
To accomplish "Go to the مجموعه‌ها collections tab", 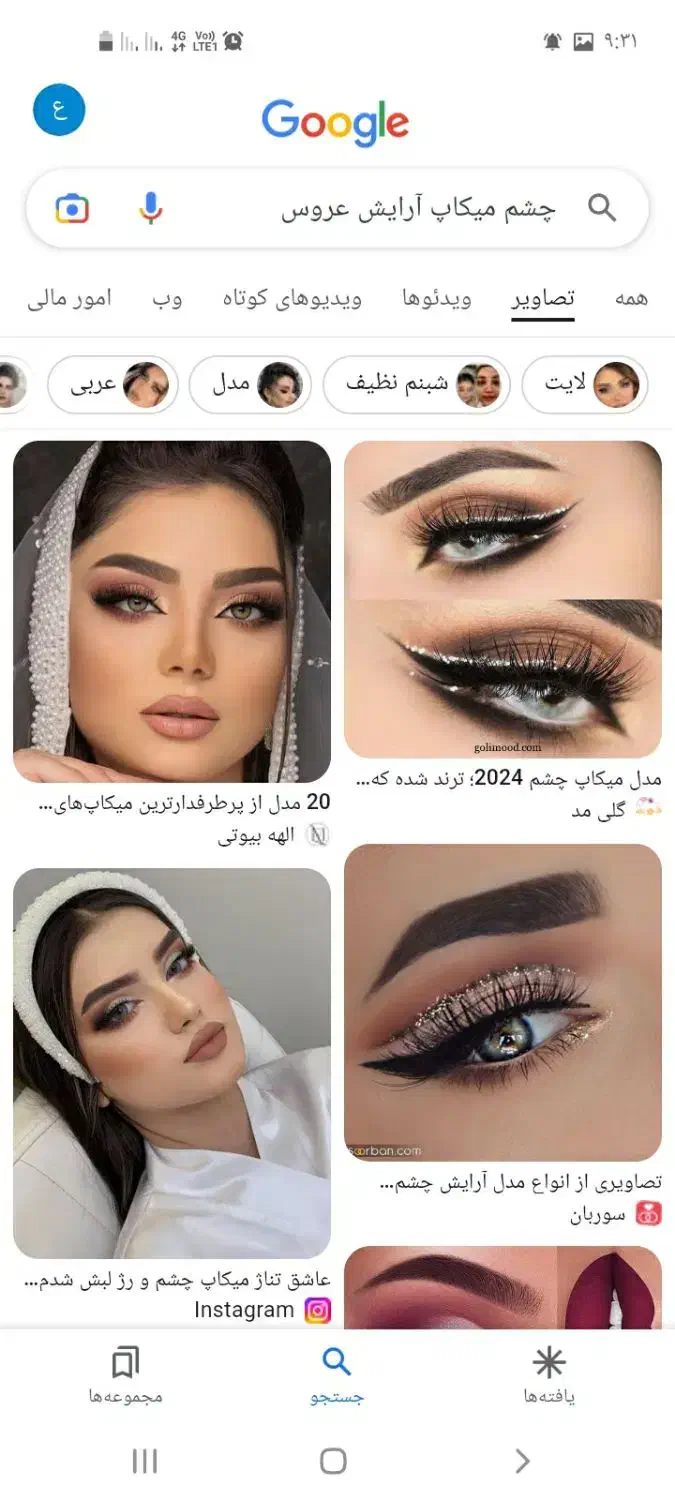I will (125, 1375).
